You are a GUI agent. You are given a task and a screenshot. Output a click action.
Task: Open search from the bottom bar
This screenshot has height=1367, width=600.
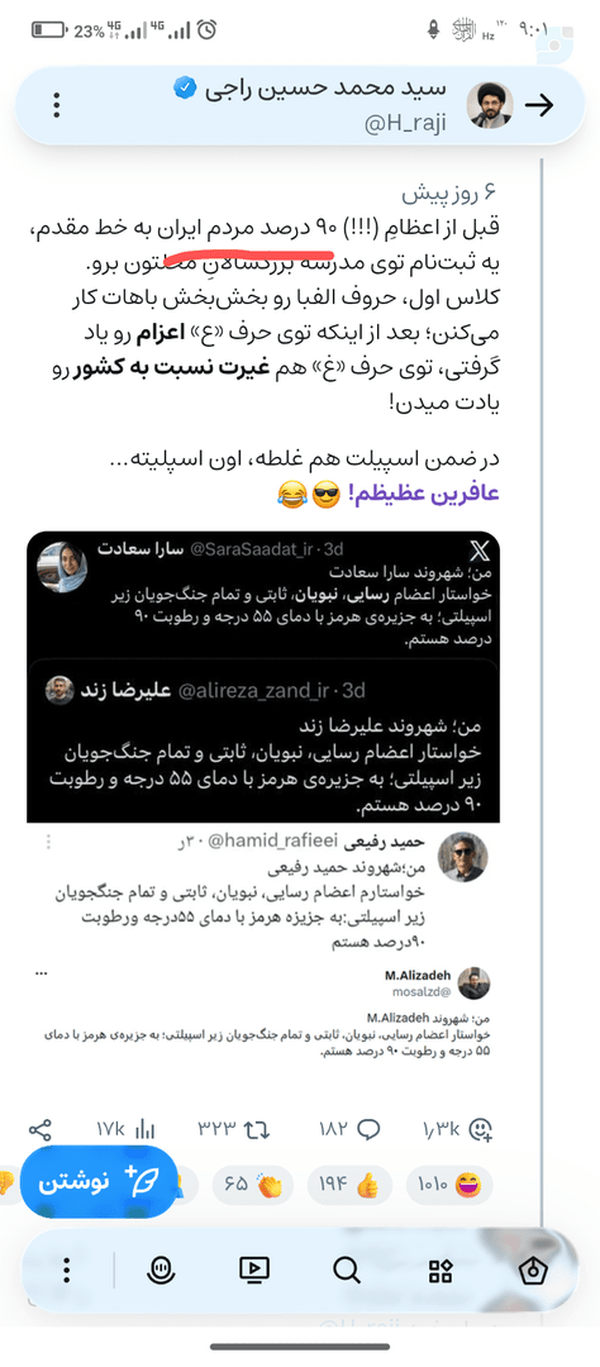[346, 1270]
